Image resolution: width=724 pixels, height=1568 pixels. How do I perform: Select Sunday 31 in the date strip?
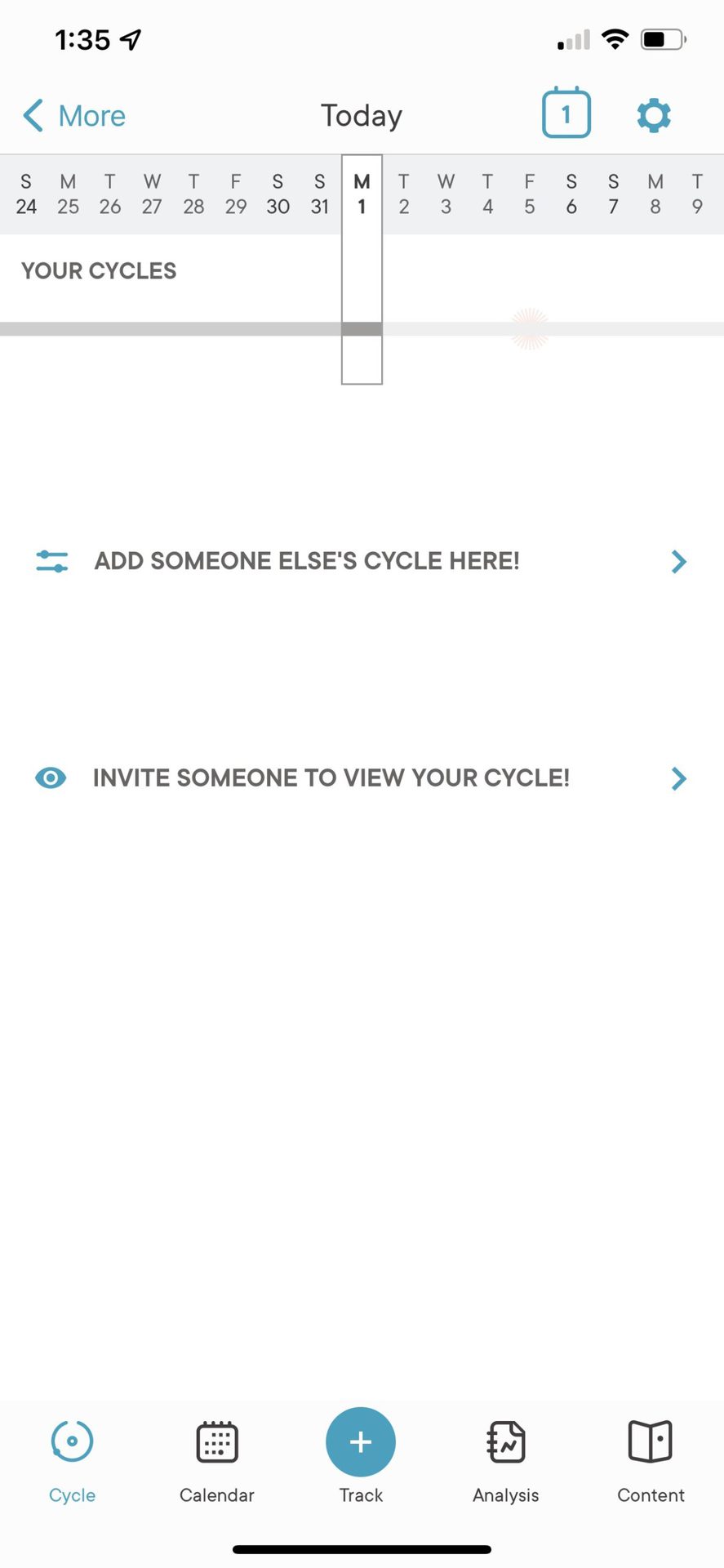(x=319, y=194)
